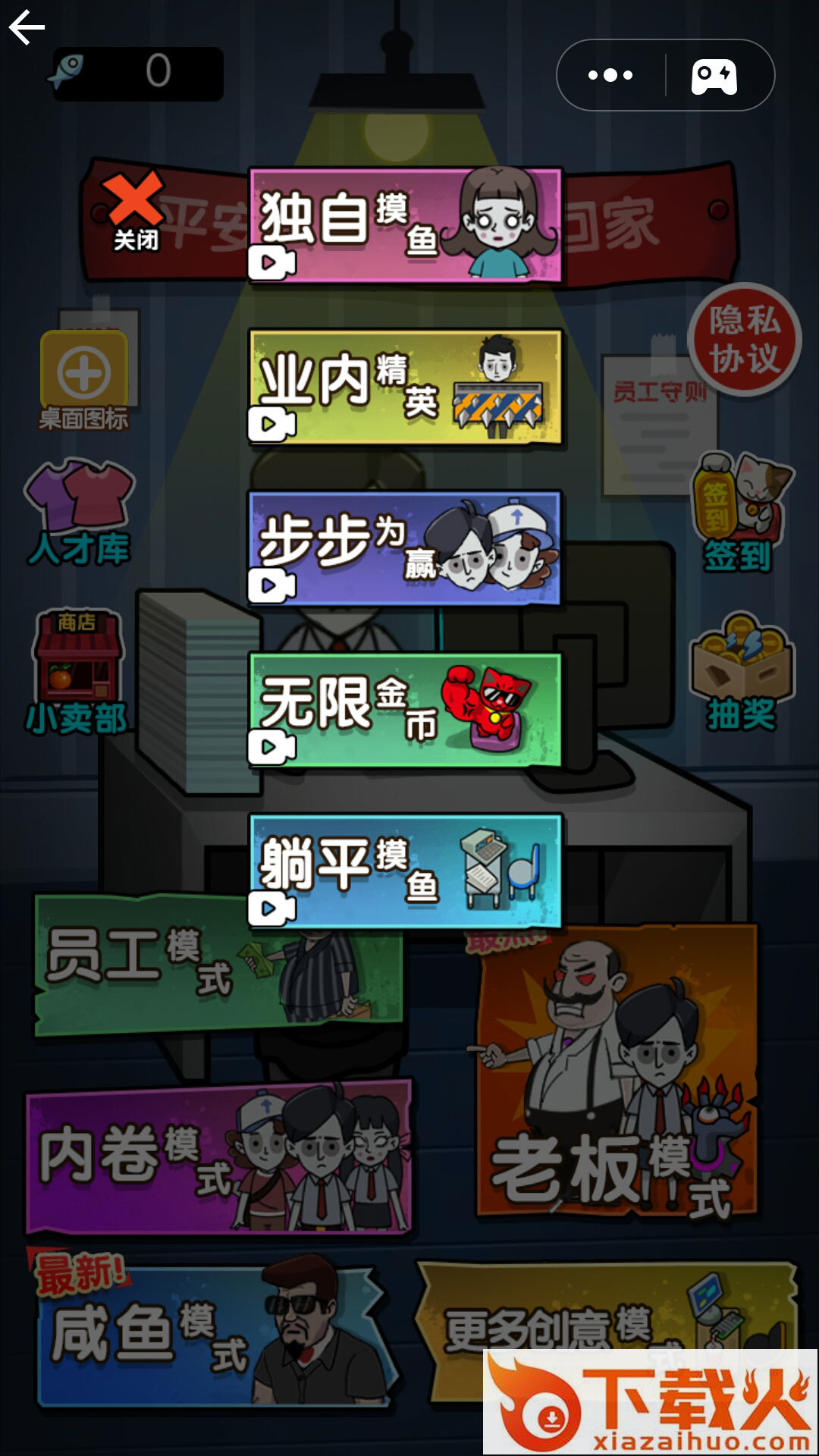Select the 躺平摸鱼 mode
Viewport: 819px width, 1456px height.
[405, 871]
